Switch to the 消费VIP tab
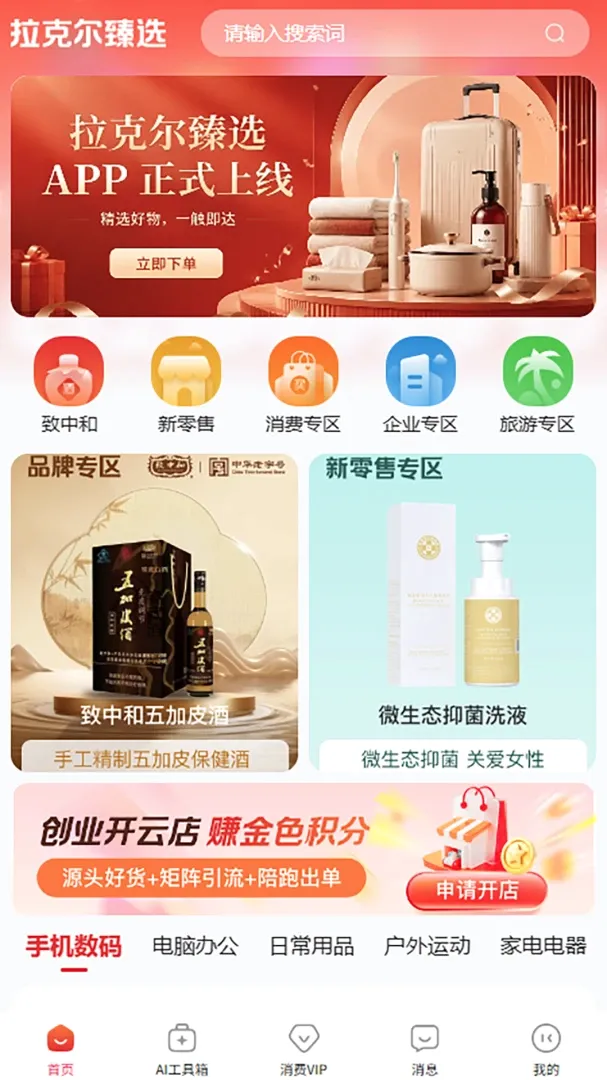Image resolution: width=607 pixels, height=1080 pixels. pos(303,1050)
